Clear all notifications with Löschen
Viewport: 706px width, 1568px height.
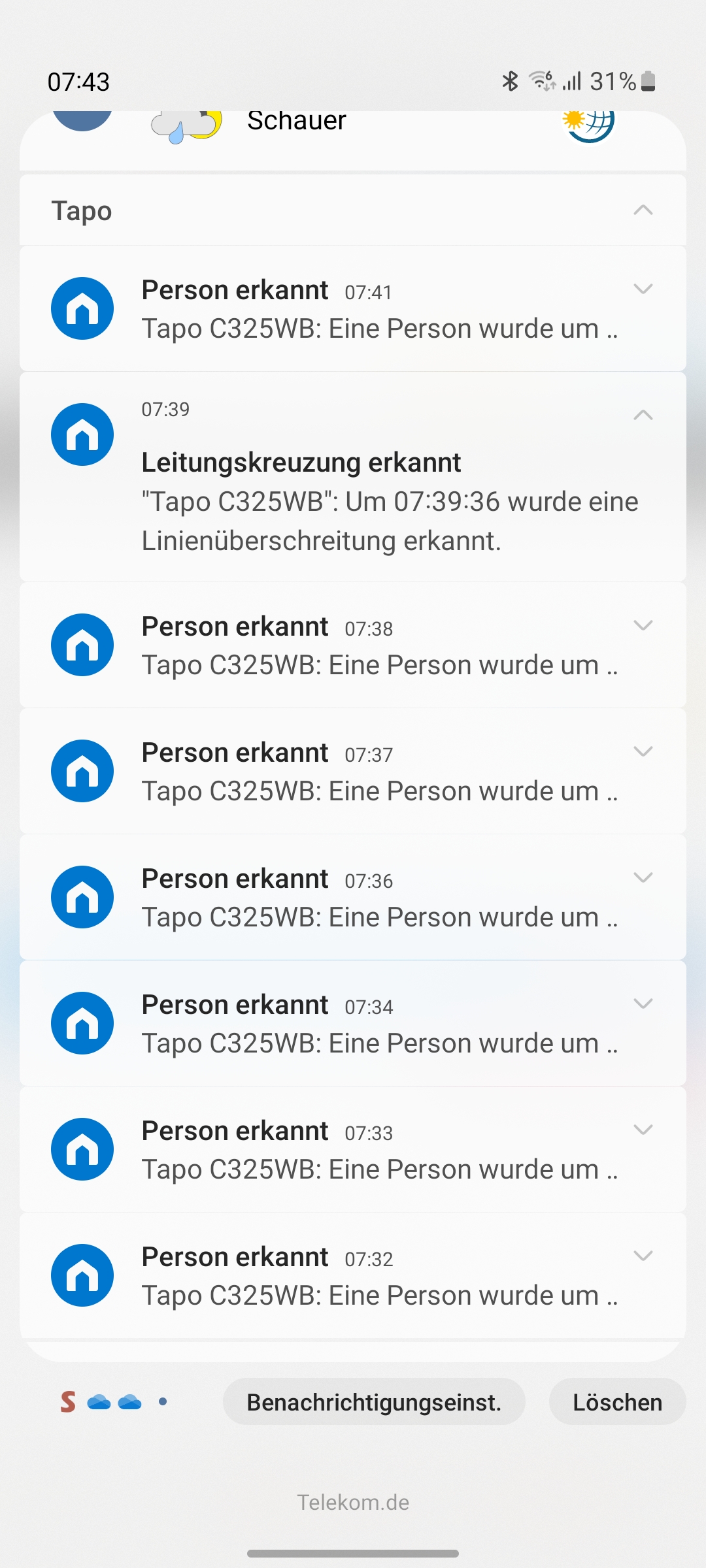[x=617, y=1402]
